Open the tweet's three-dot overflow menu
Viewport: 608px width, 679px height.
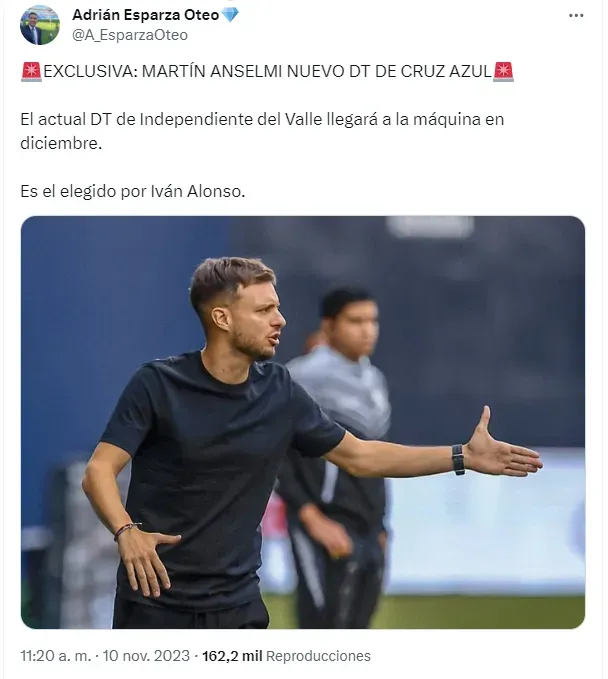pyautogui.click(x=576, y=16)
